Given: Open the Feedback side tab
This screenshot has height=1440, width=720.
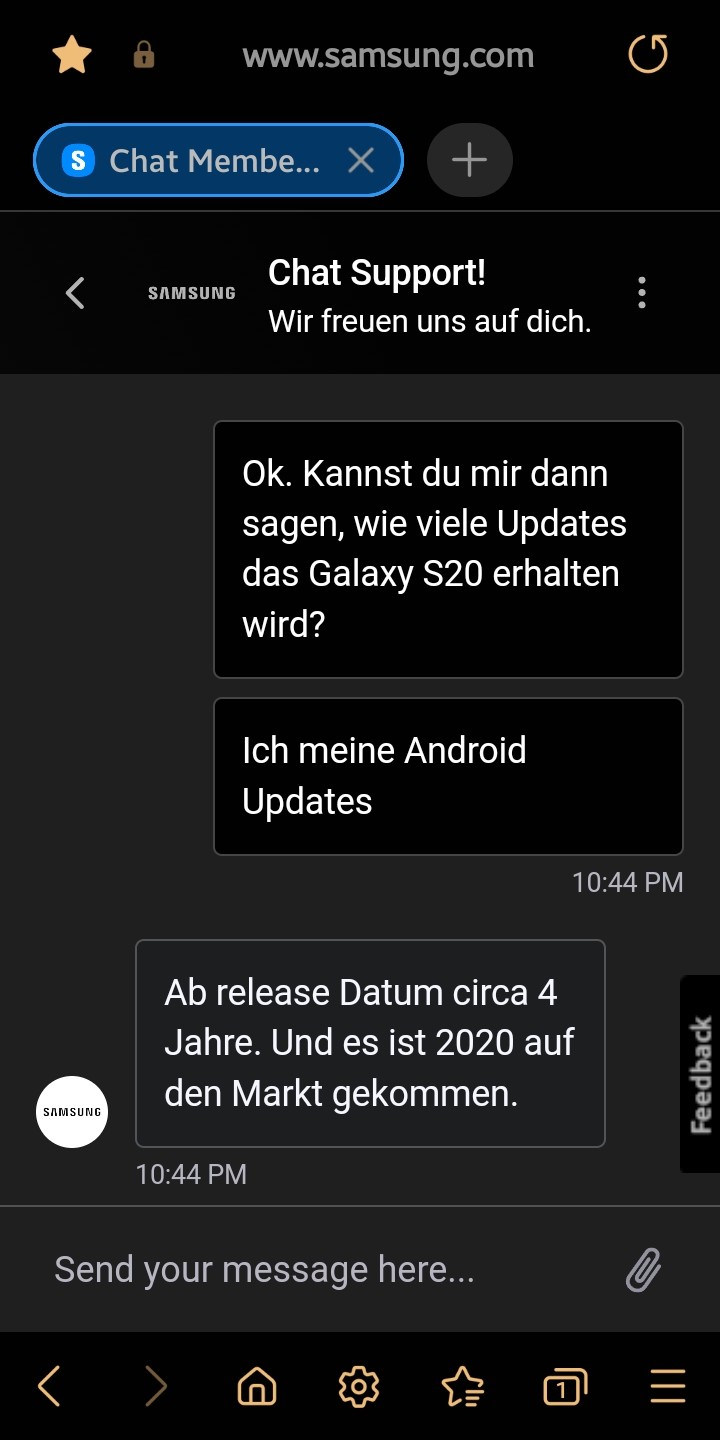Looking at the screenshot, I should (700, 1074).
